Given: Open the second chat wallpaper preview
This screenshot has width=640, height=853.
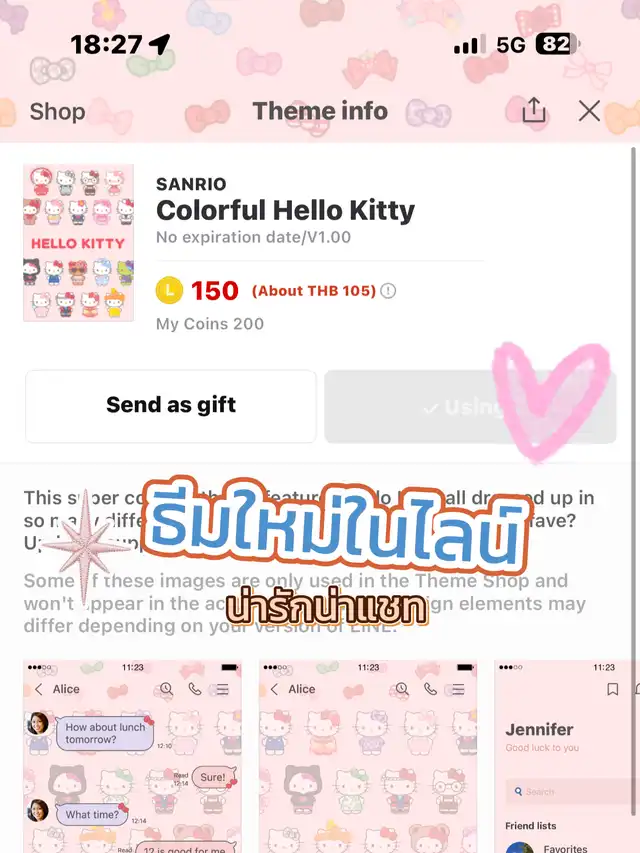Looking at the screenshot, I should tap(368, 756).
